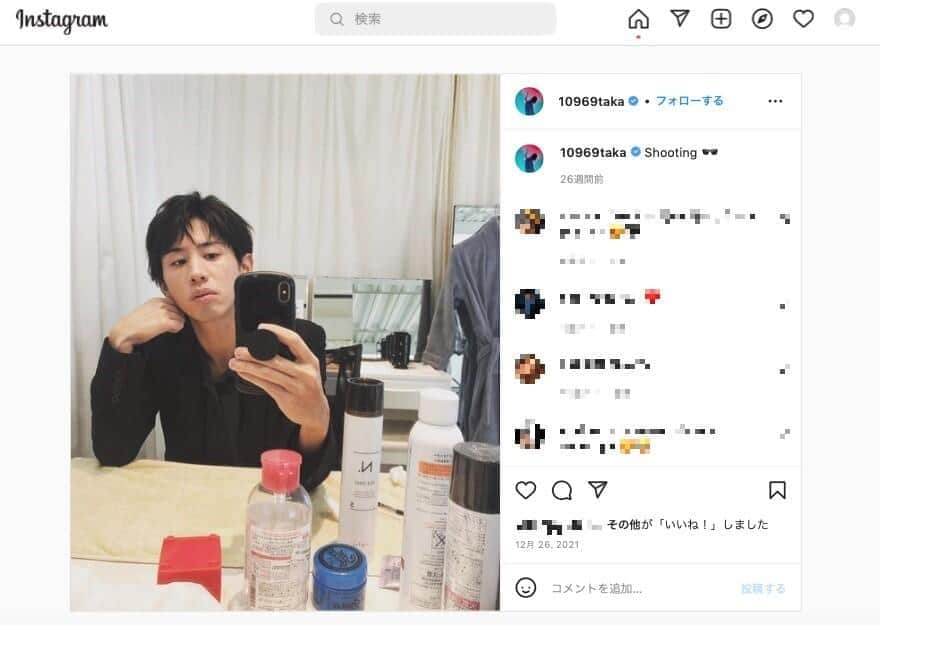Open your profile avatar in top bar
The width and height of the screenshot is (929, 648).
[x=844, y=19]
